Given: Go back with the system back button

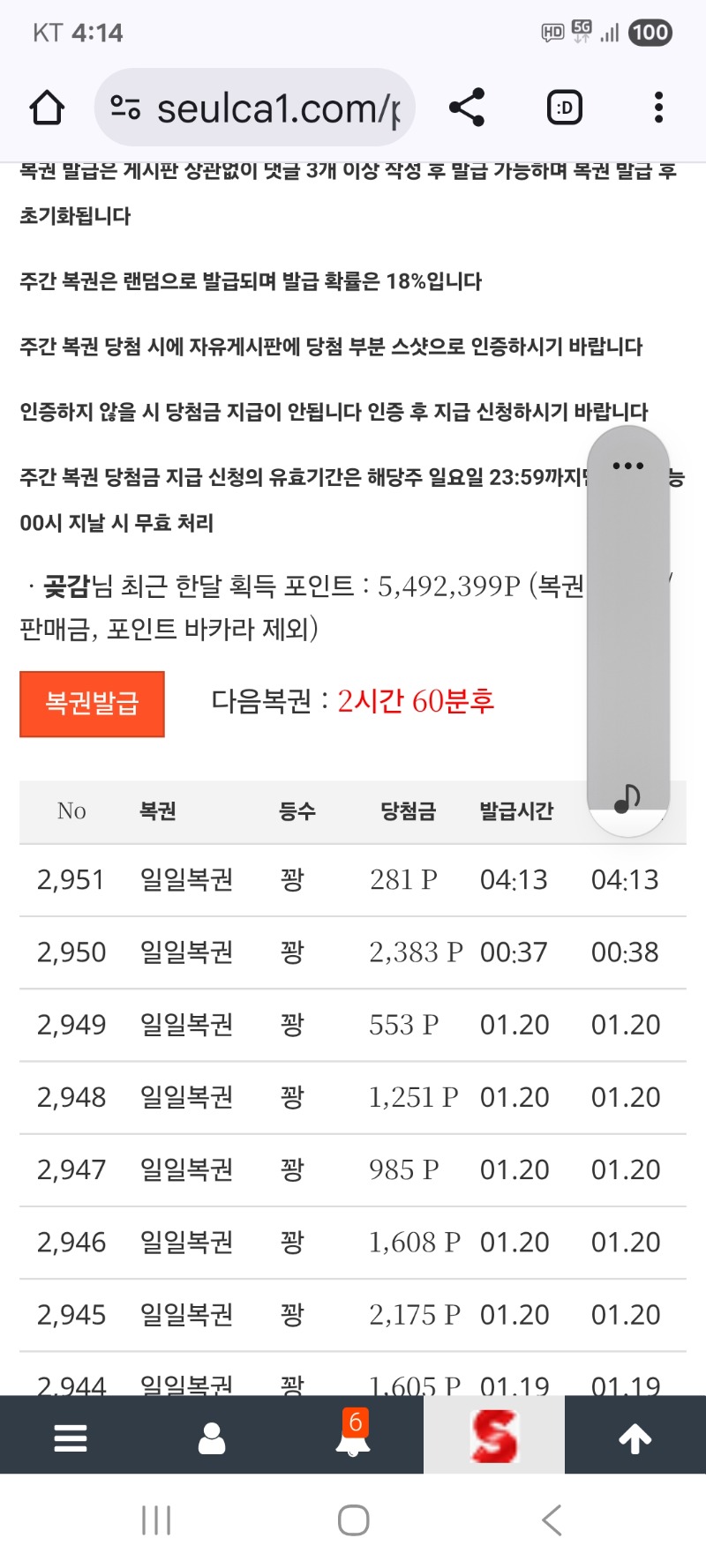Looking at the screenshot, I should pos(552,1520).
